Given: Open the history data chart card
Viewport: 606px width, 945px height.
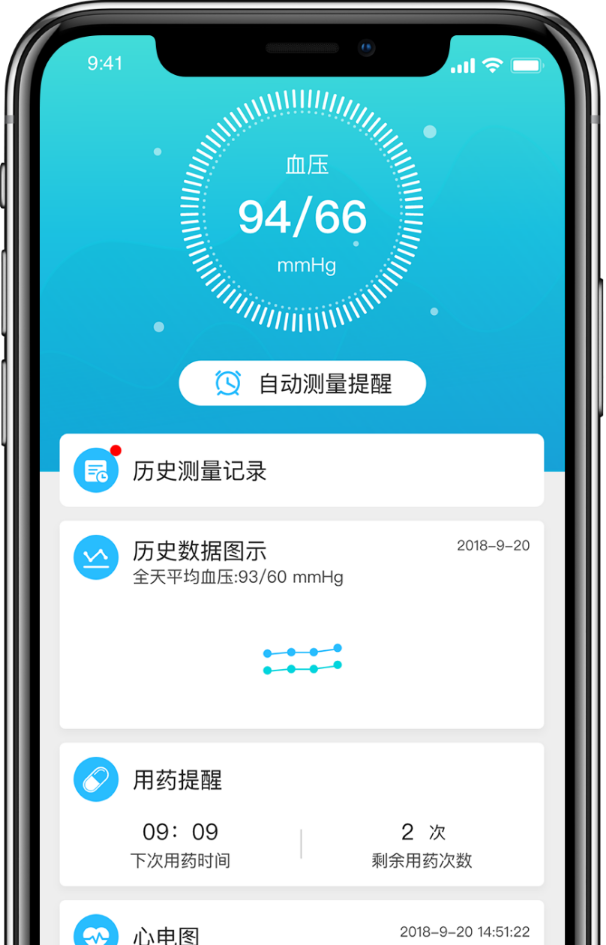Looking at the screenshot, I should [301, 624].
